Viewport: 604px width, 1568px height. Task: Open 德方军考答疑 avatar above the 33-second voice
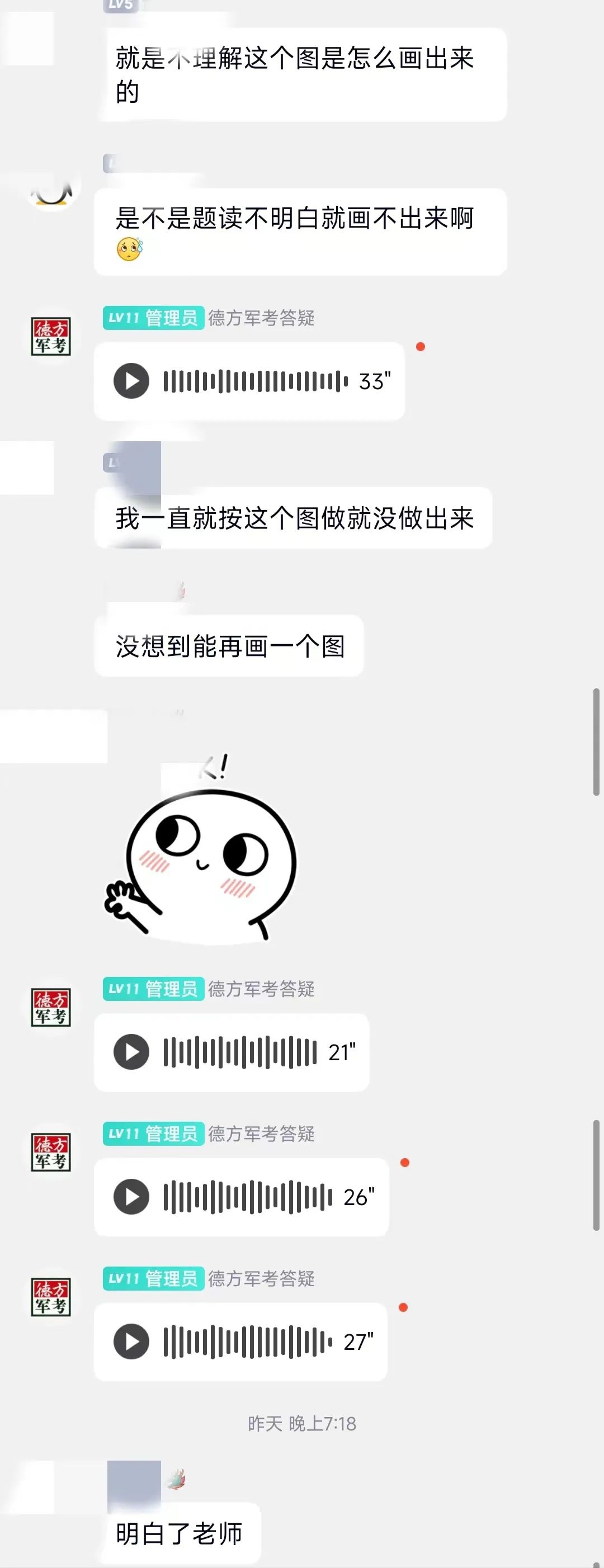pos(51,336)
